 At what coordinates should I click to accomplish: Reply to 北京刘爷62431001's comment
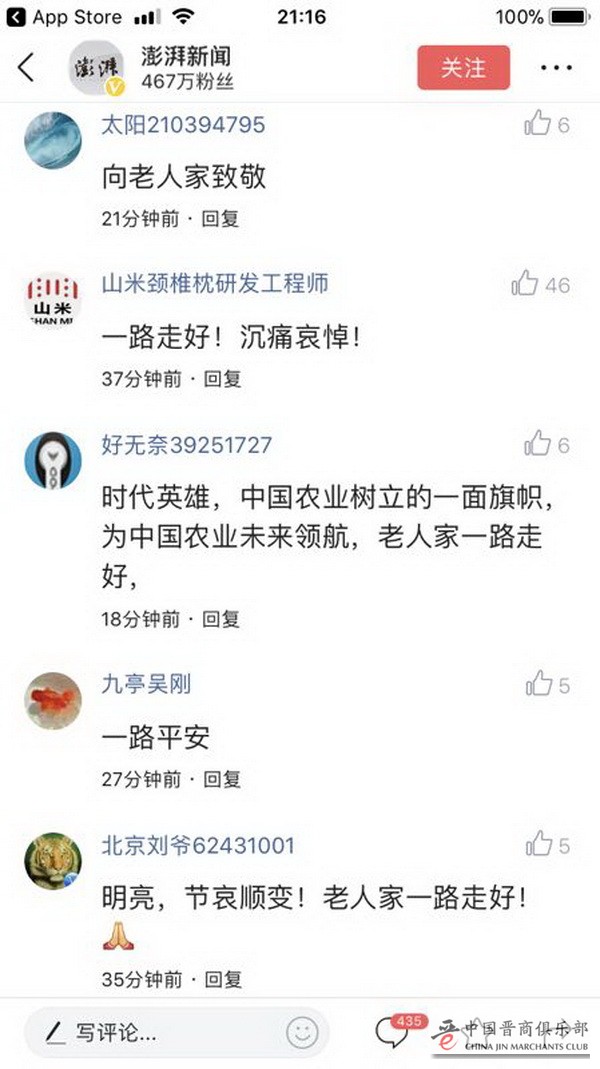point(222,979)
